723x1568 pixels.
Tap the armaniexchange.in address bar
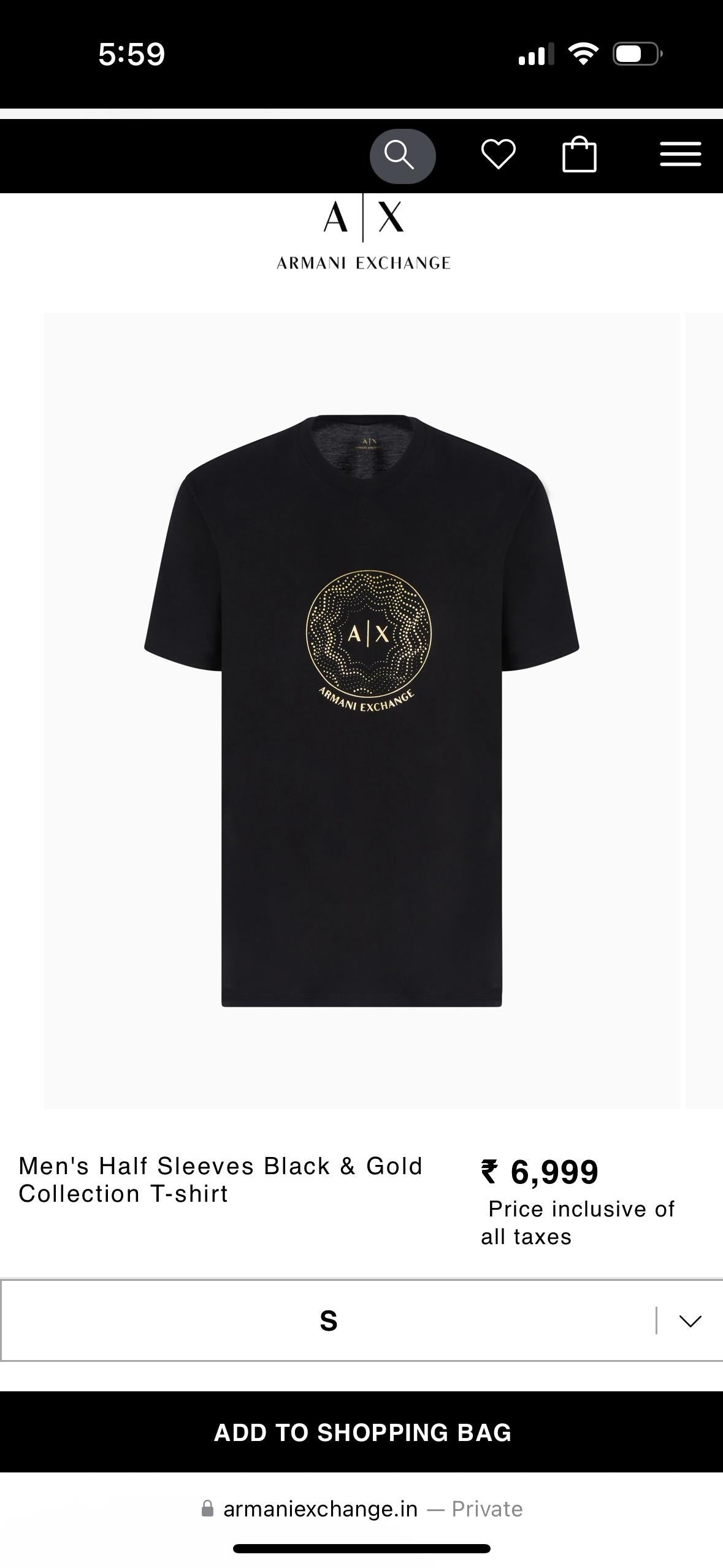362,1509
